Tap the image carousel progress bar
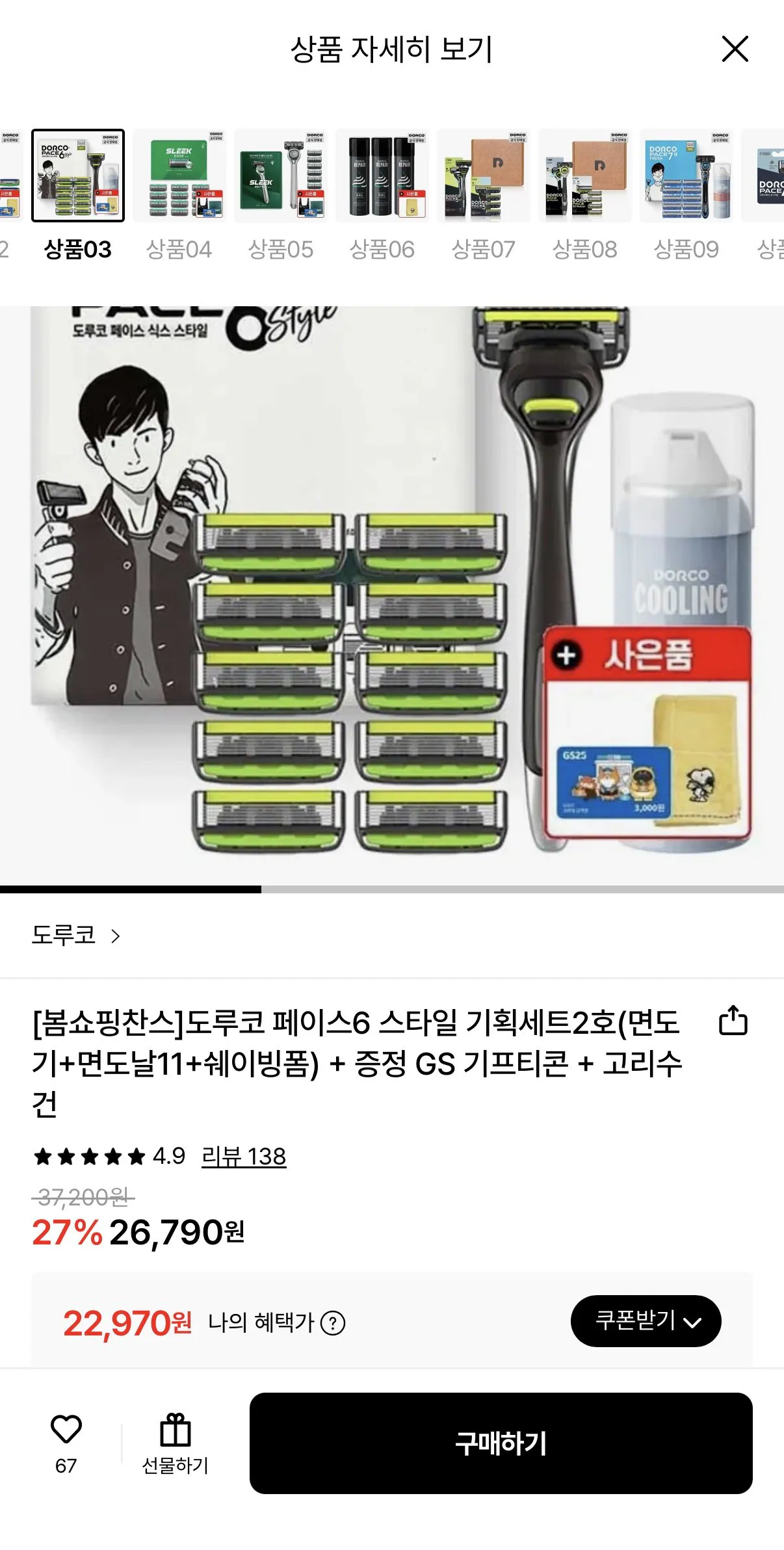 click(x=130, y=887)
